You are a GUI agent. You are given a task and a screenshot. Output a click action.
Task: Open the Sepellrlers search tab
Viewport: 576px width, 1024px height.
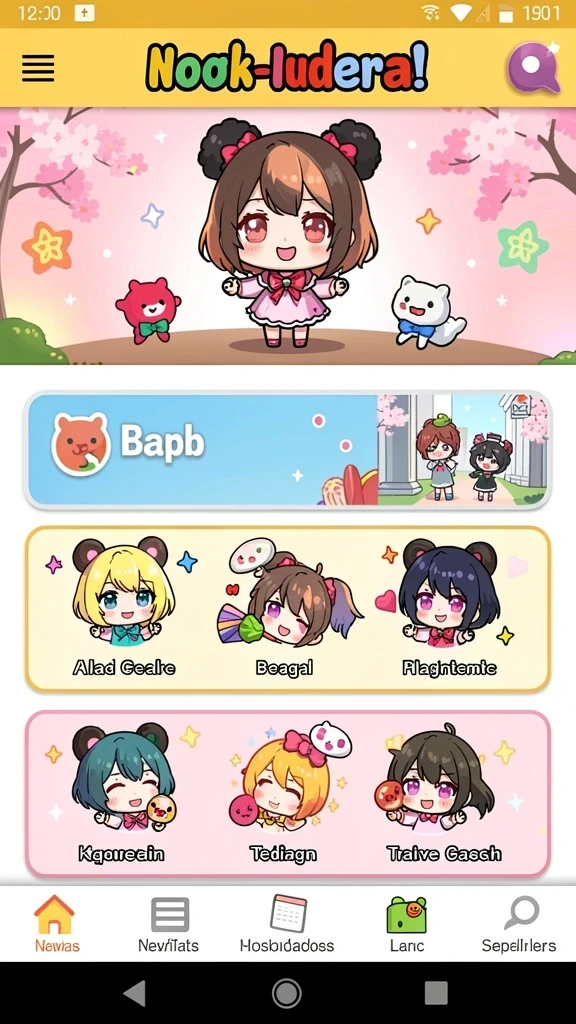519,924
